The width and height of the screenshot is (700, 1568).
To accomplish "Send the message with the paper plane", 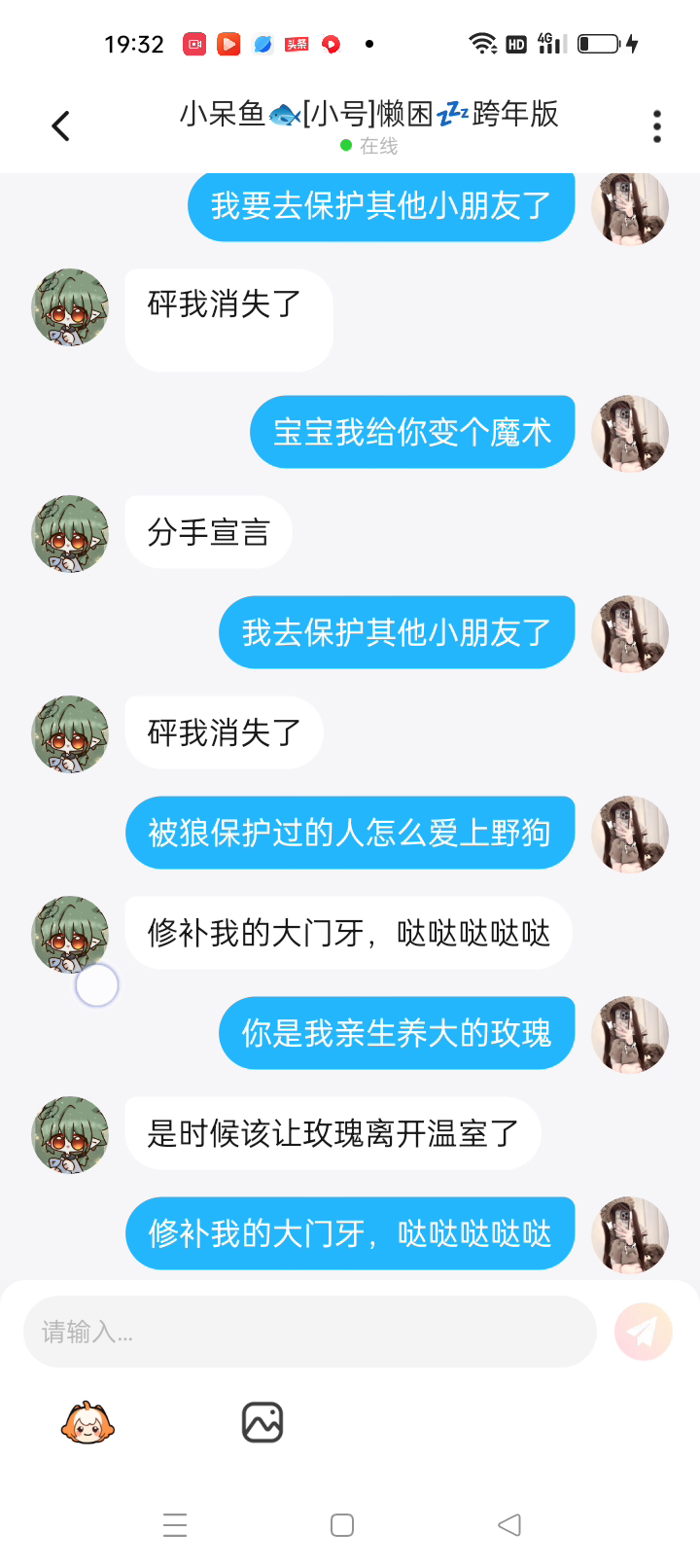I will coord(643,1332).
